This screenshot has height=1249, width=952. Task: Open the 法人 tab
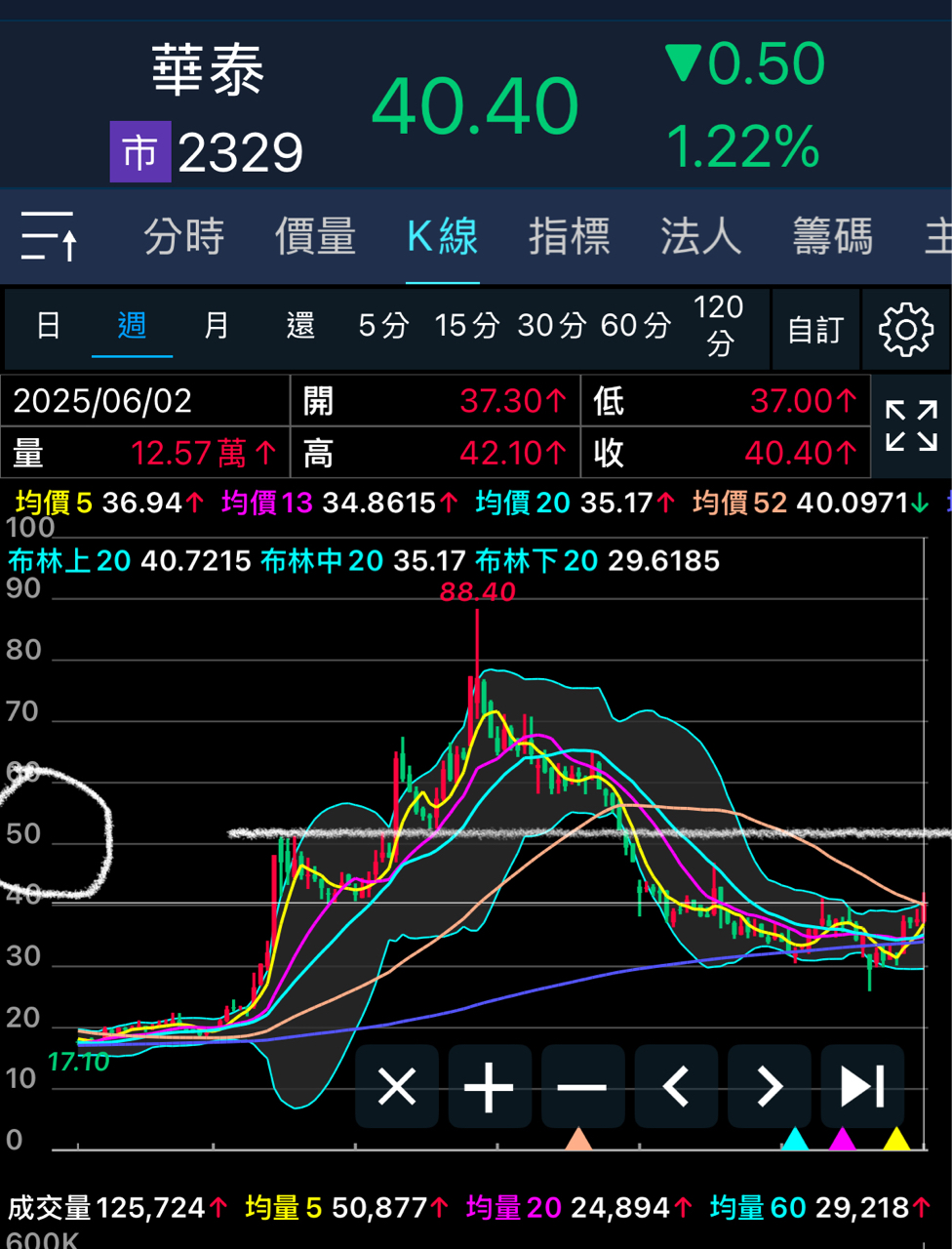(x=700, y=236)
